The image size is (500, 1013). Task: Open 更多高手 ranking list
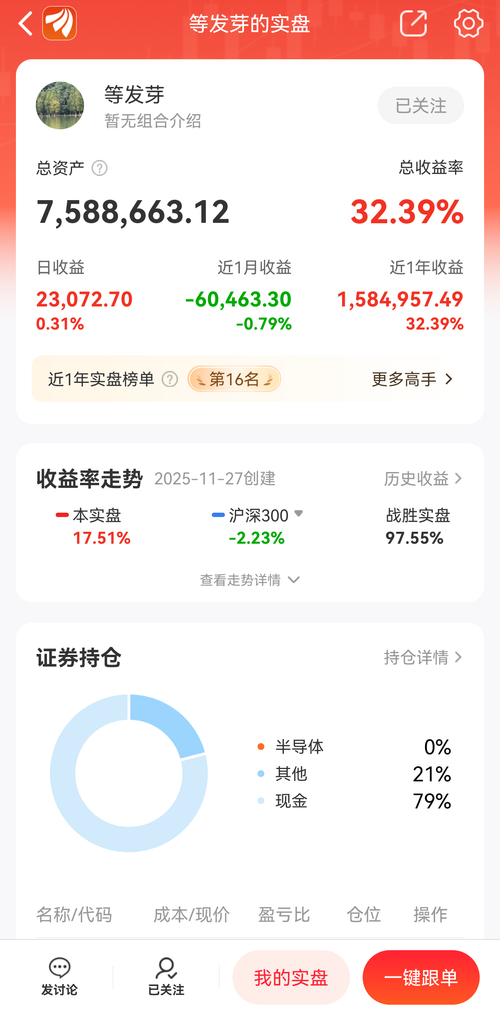click(x=413, y=379)
